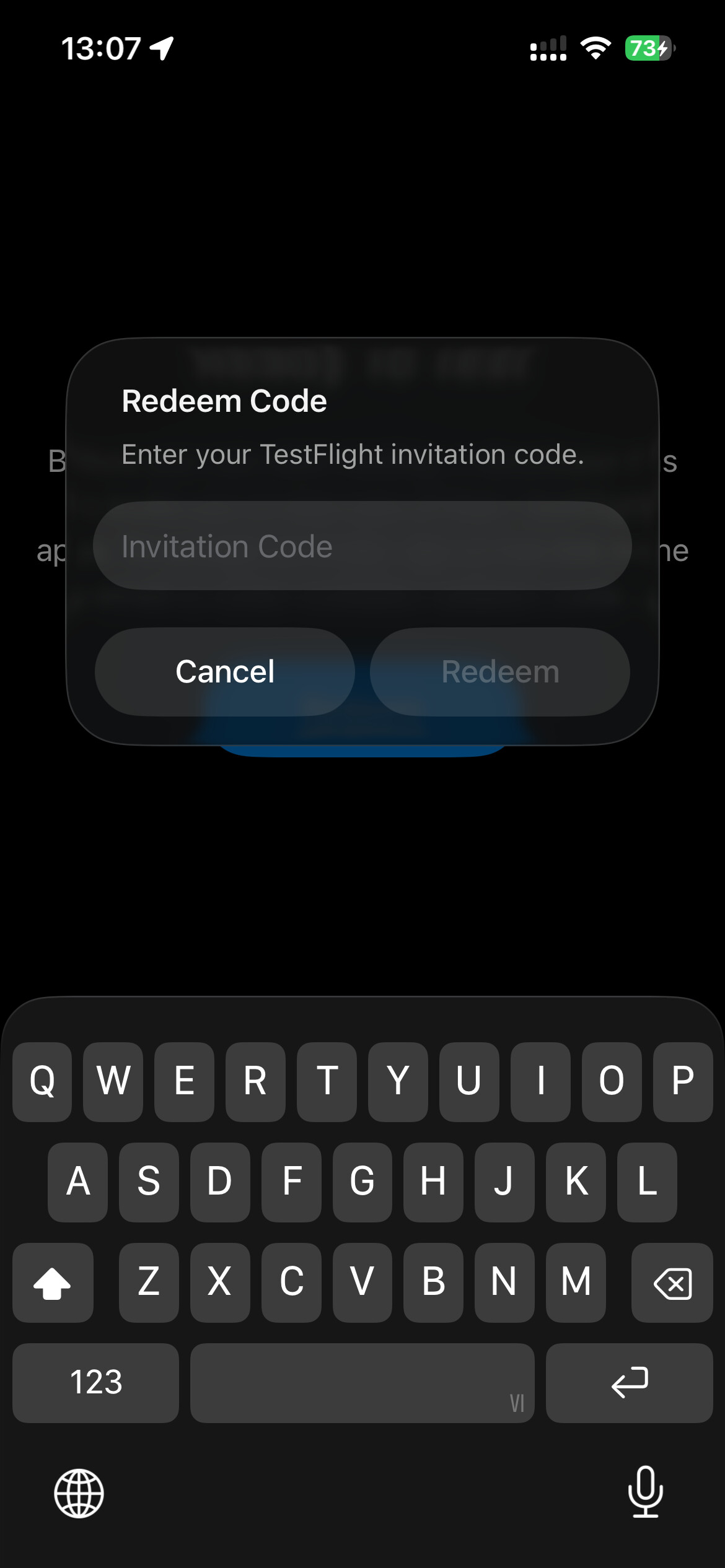725x1568 pixels.
Task: Start dictation with the microphone icon
Action: 645,1492
